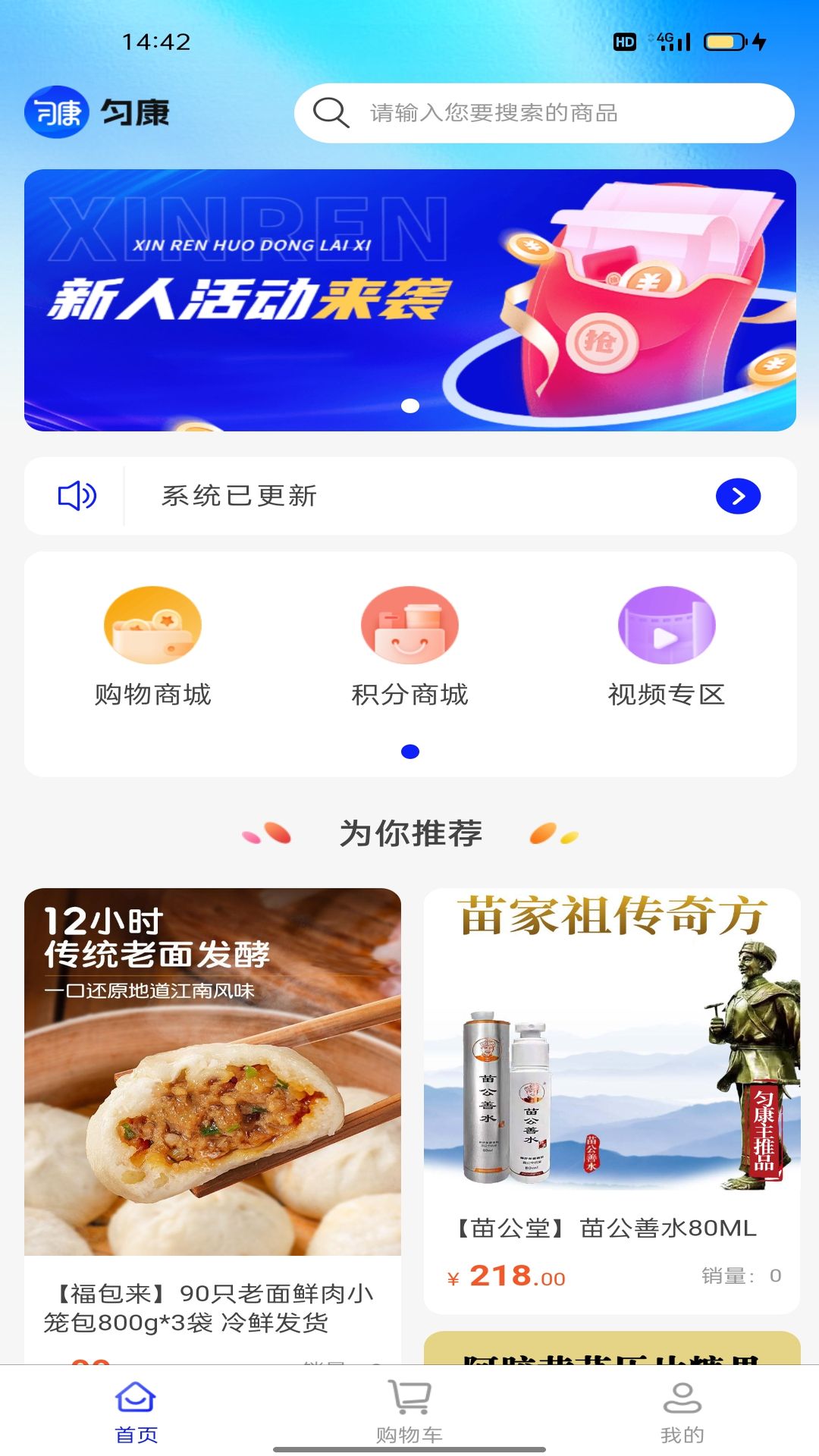Click the announcement speaker icon
Viewport: 819px width, 1456px height.
tap(77, 497)
